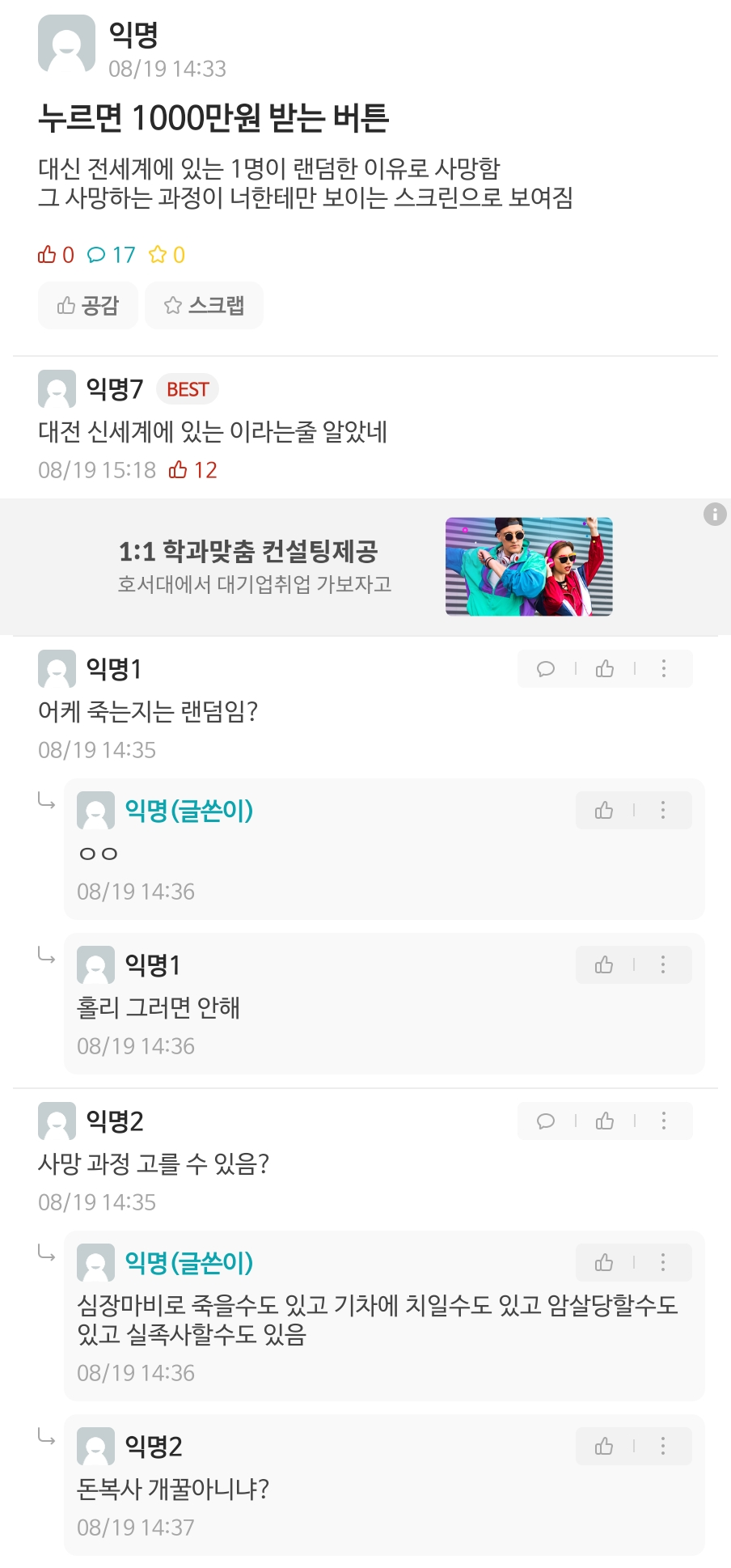731x1568 pixels.
Task: Open more options on 익명2's first comment
Action: [x=664, y=1121]
